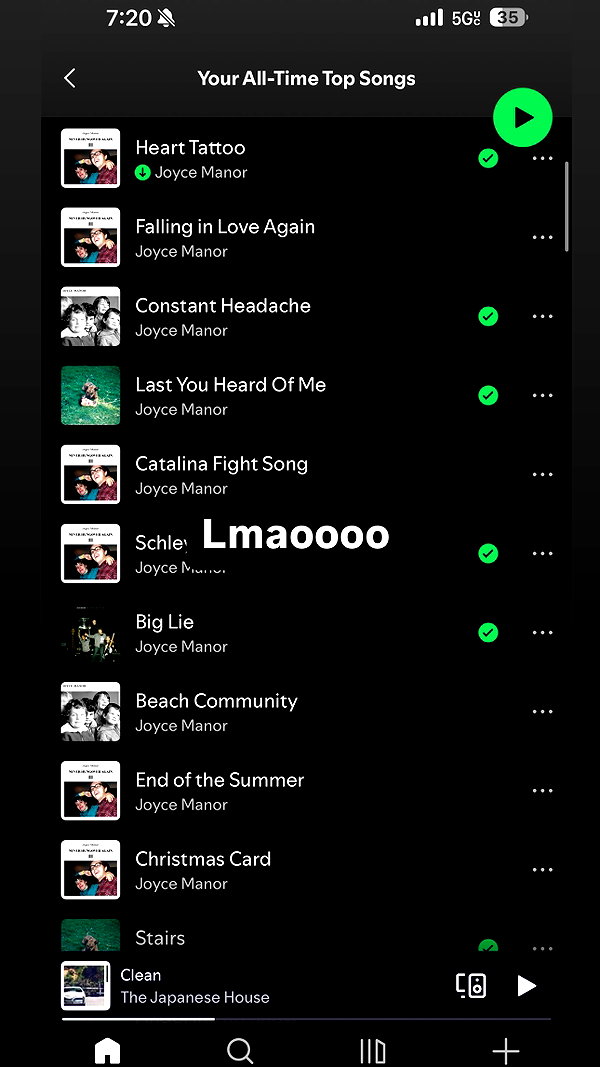Open the three-dot menu for Catalina Fight Song

[x=542, y=474]
